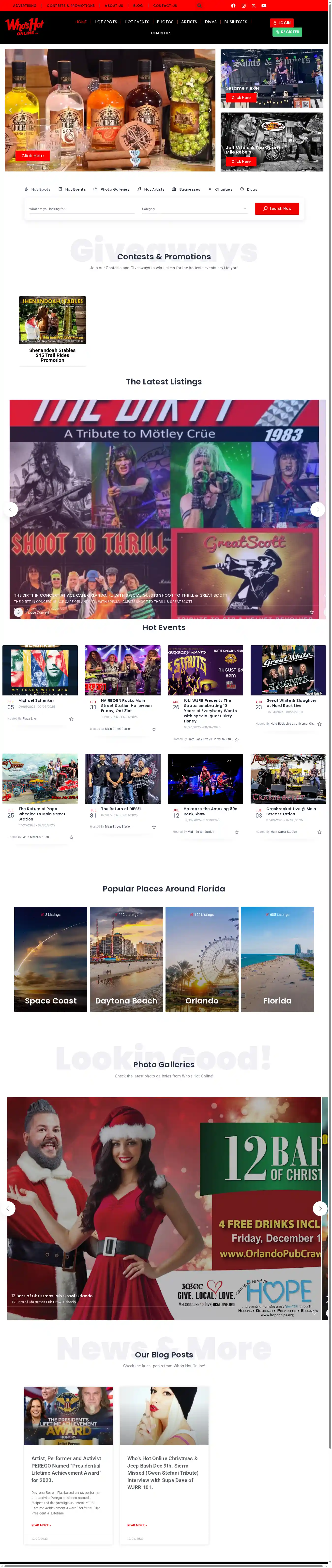Go to Hot Spots in the main menu
This screenshot has height=1568, width=332.
click(106, 21)
